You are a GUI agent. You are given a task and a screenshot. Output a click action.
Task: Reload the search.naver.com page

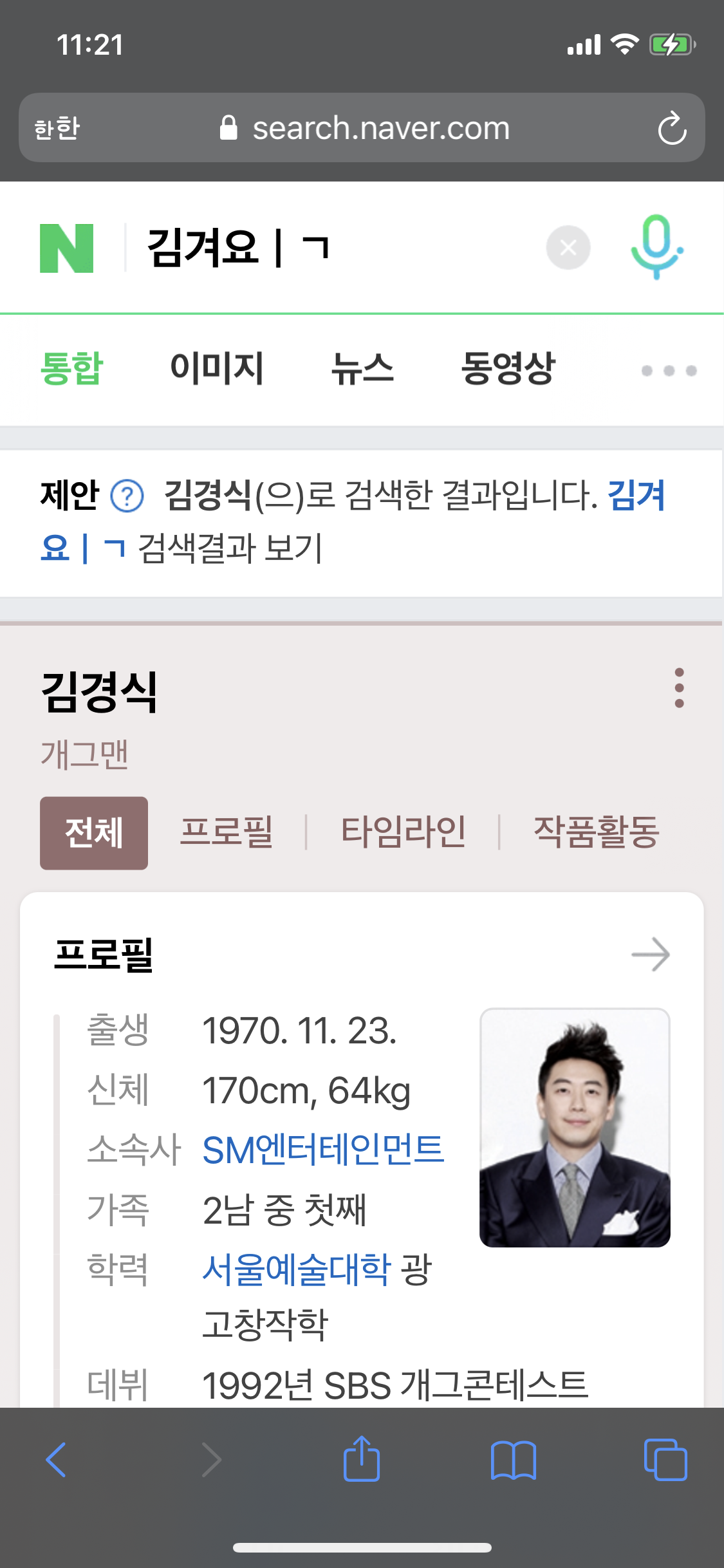672,128
